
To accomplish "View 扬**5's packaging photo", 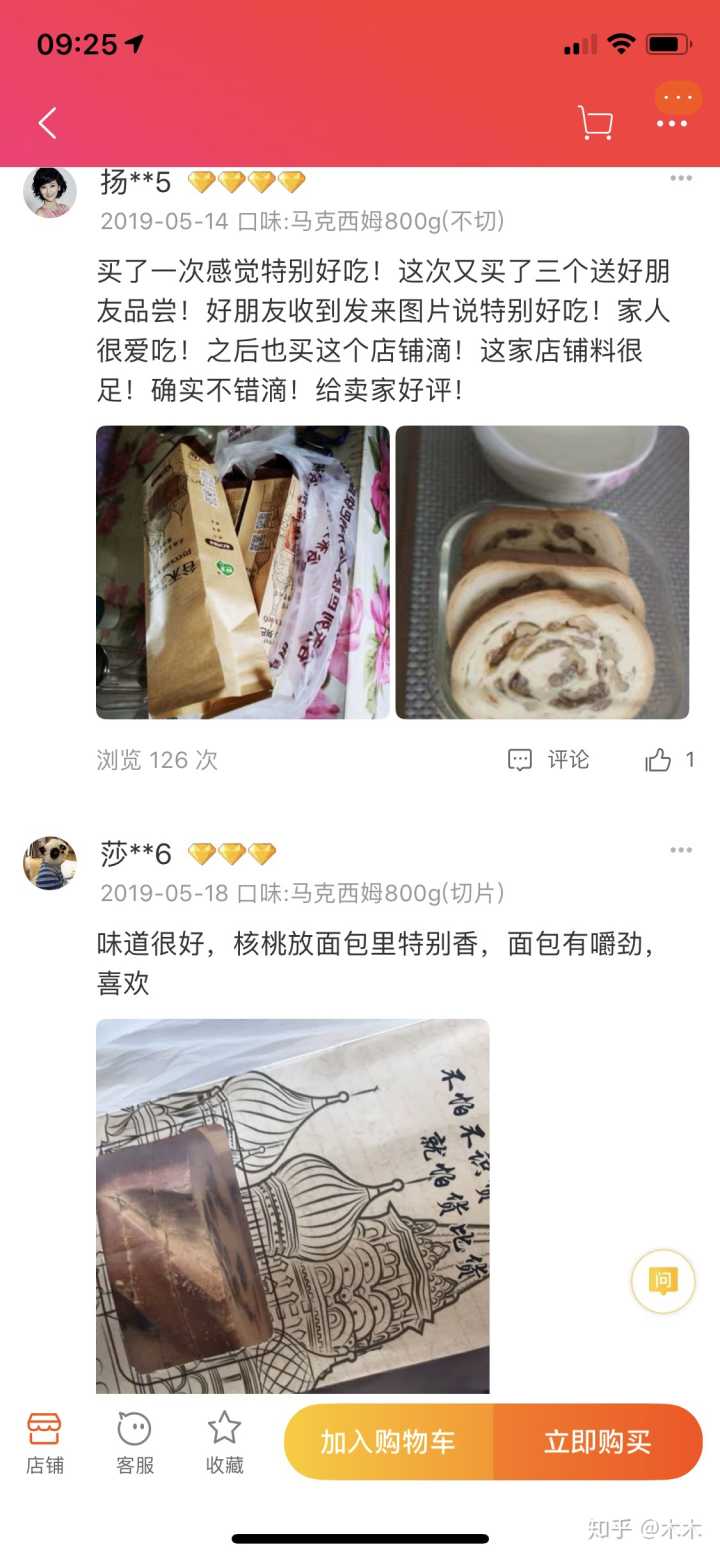I will click(243, 572).
